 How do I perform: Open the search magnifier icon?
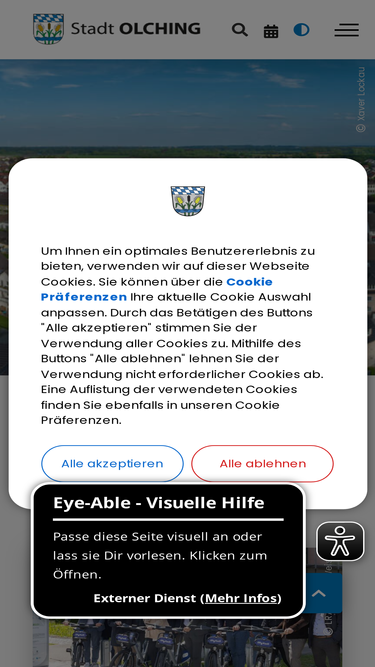pos(240,30)
